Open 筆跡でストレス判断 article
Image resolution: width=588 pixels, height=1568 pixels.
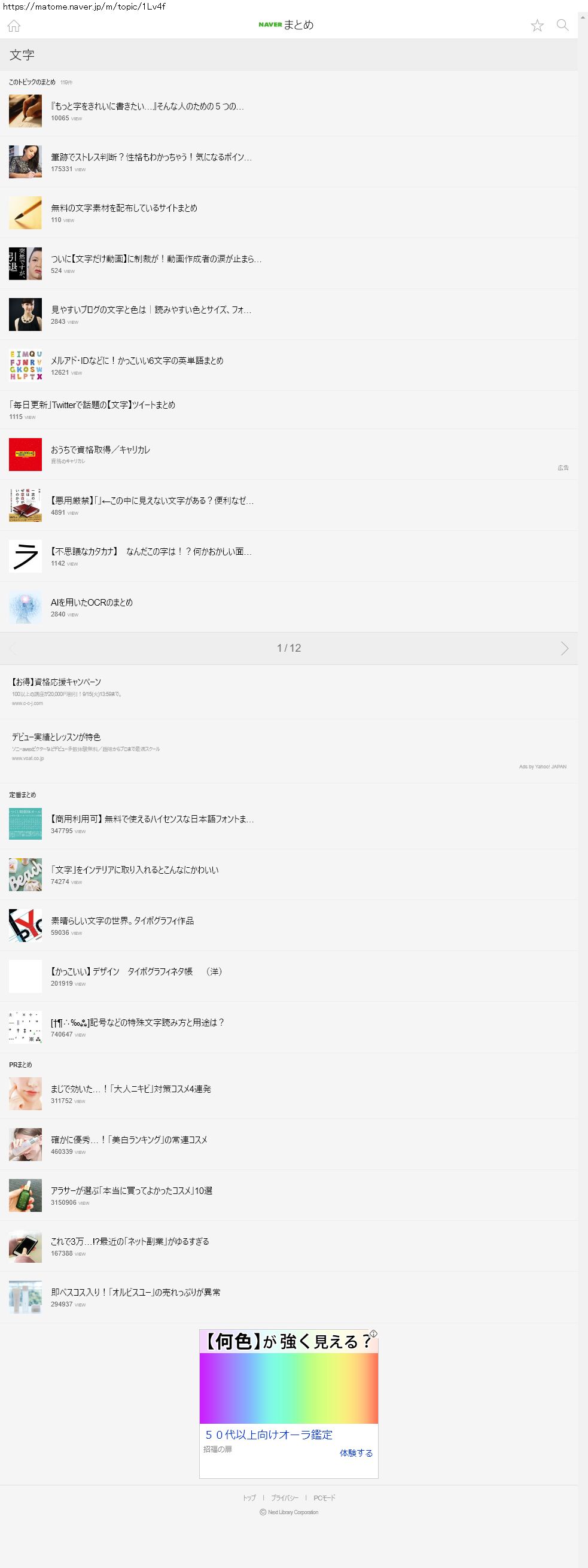point(151,157)
